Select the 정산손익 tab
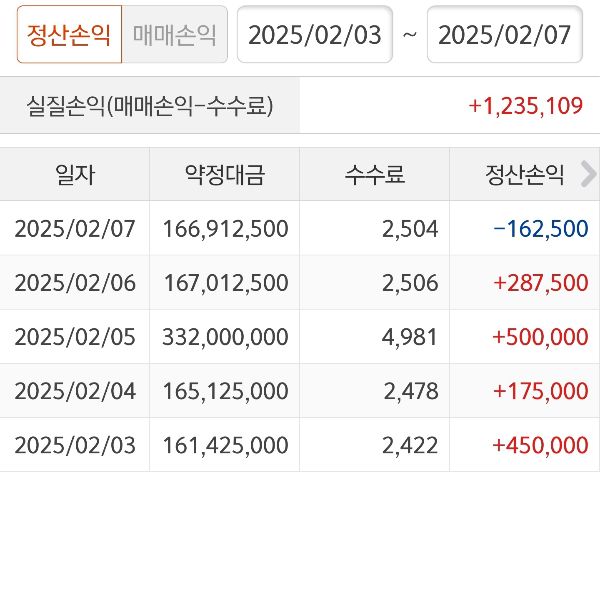Screen dimensions: 600x600 69,35
